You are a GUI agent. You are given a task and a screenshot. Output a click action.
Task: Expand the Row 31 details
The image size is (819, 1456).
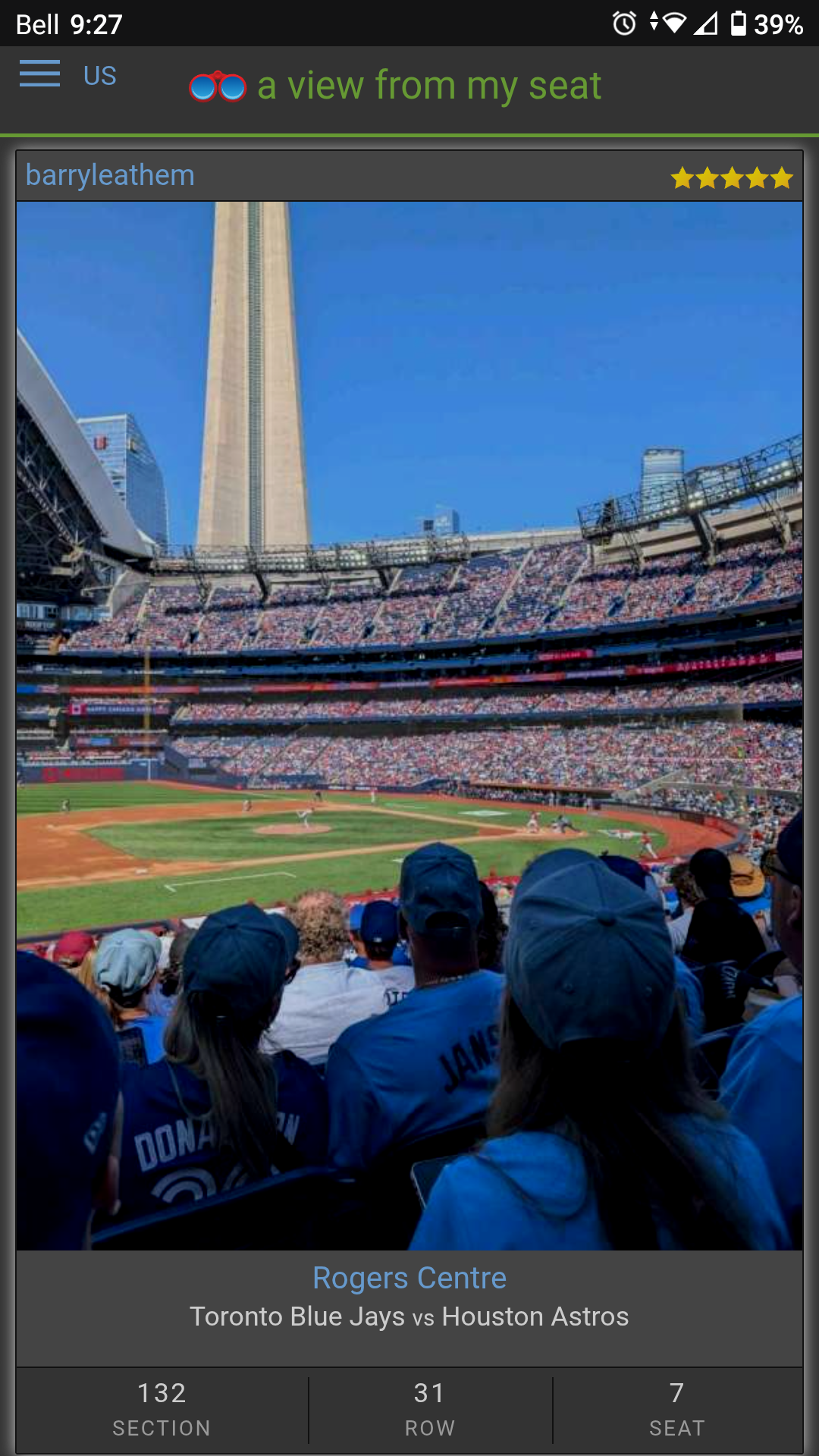[x=429, y=1409]
